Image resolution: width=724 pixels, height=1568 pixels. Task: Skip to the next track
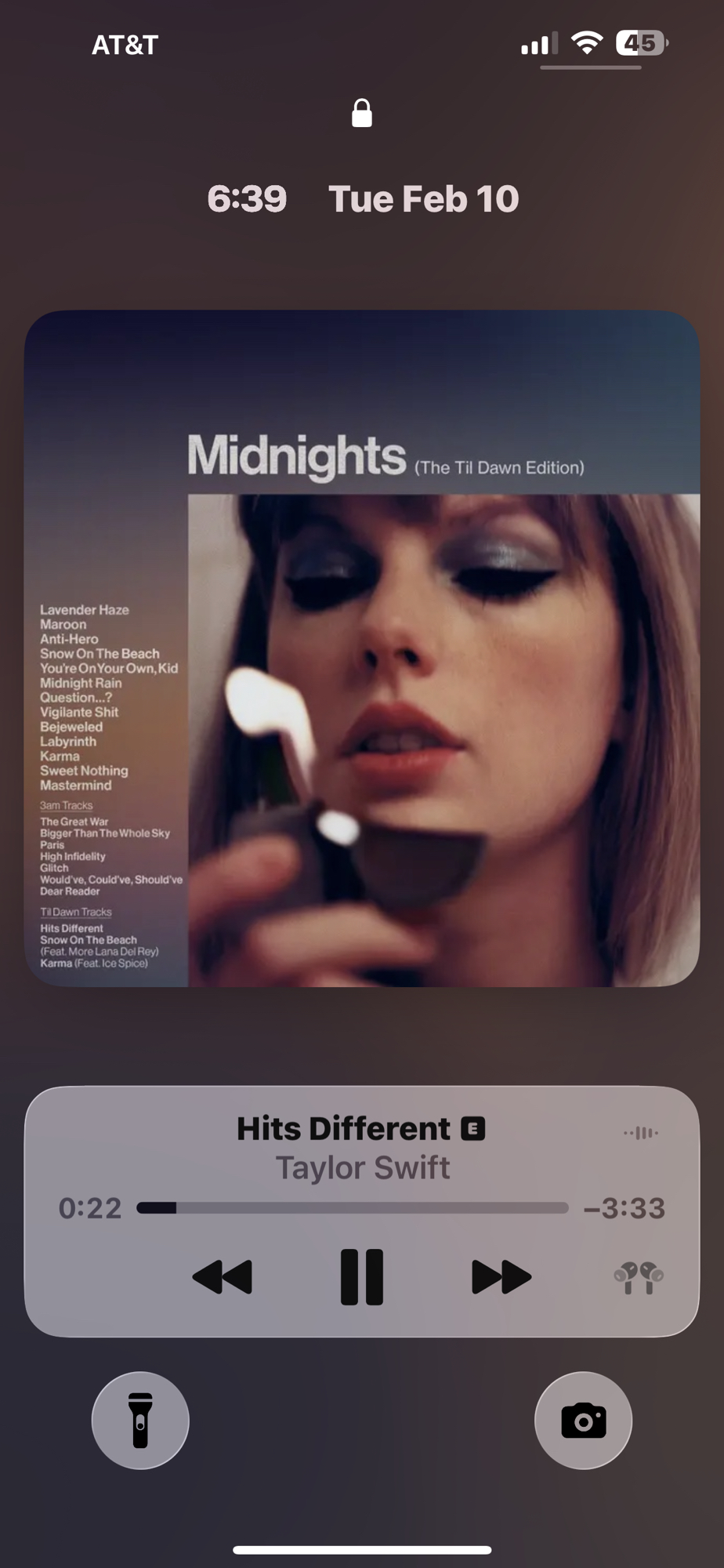click(501, 1276)
